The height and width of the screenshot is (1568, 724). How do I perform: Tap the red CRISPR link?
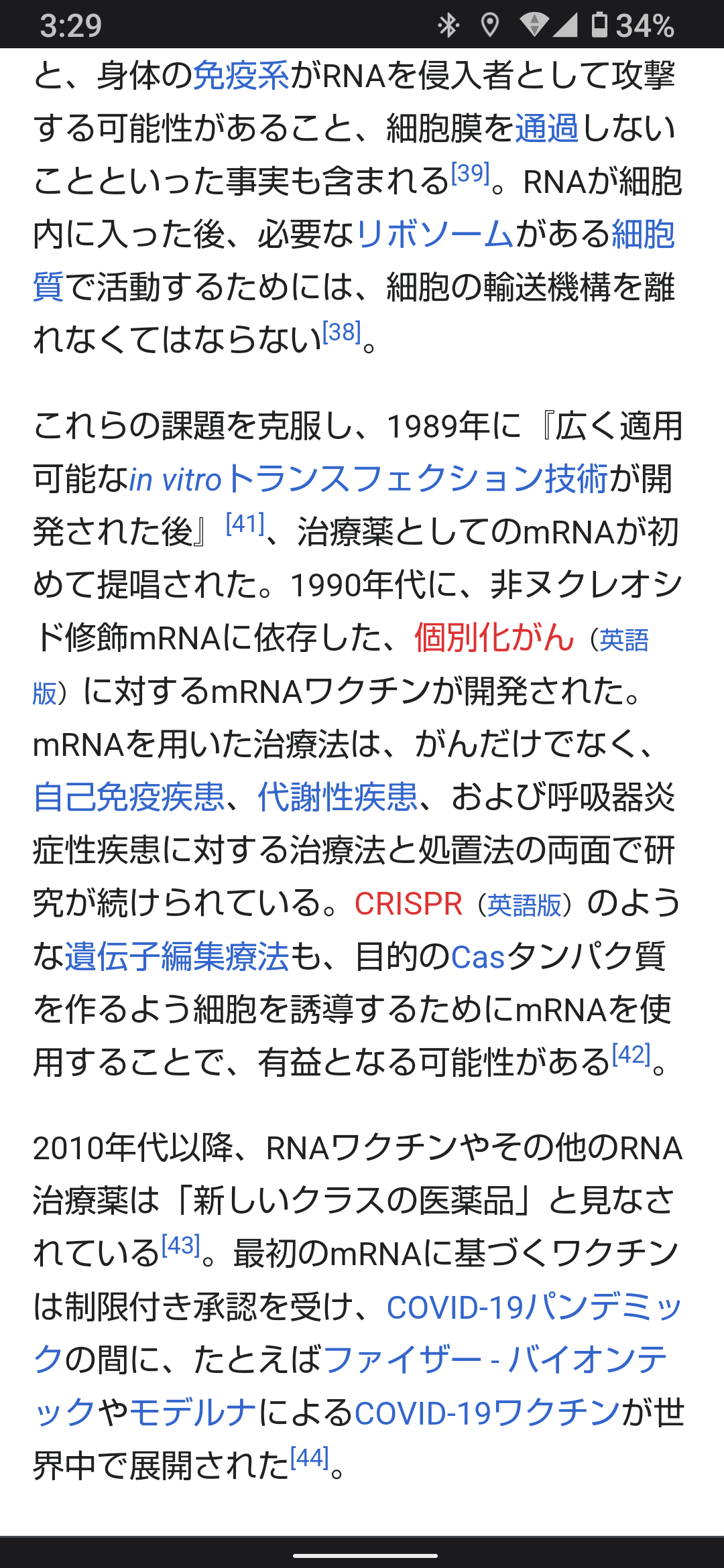point(408,903)
